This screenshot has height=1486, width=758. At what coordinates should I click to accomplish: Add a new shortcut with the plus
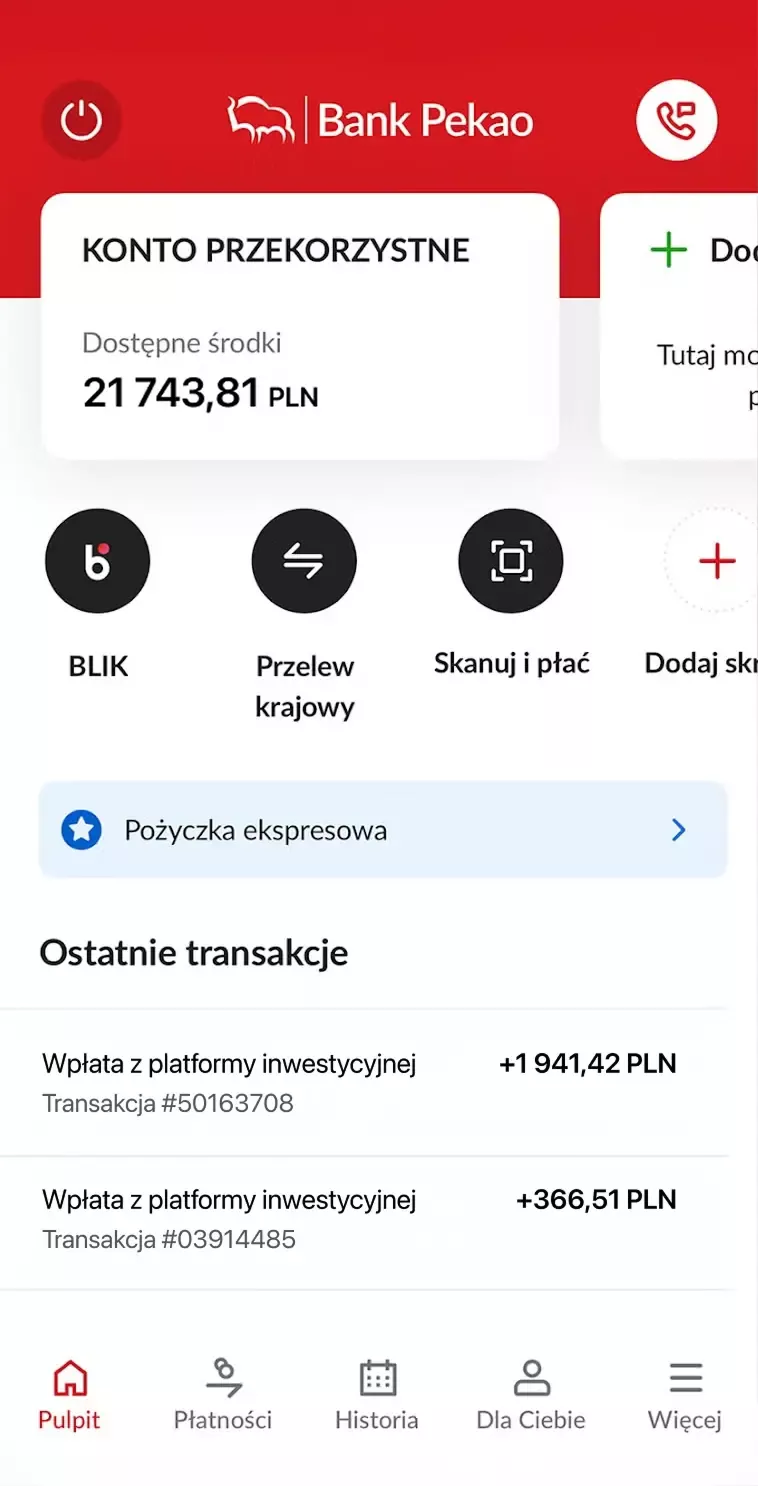(716, 561)
